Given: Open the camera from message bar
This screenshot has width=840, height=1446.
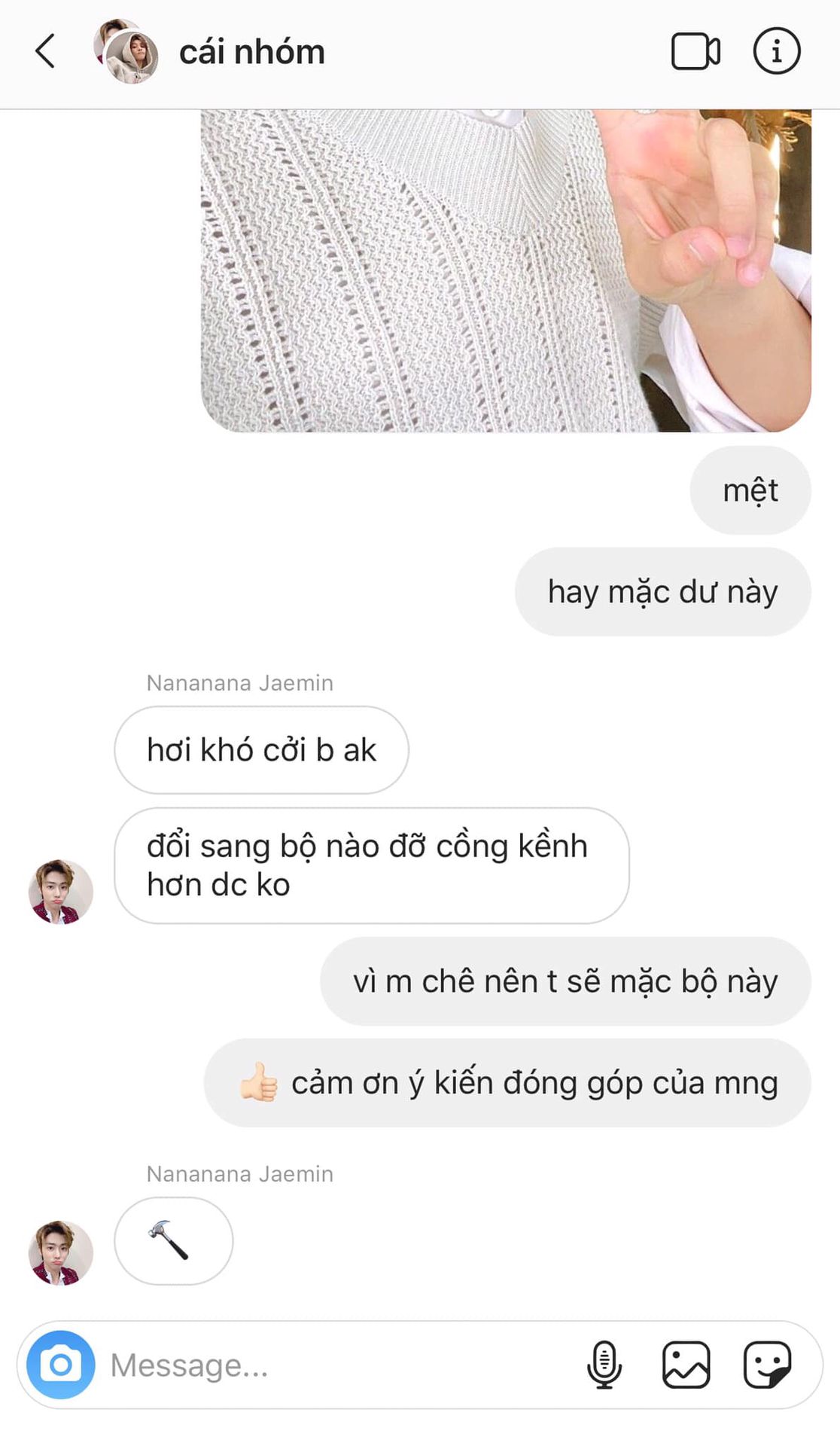Looking at the screenshot, I should pyautogui.click(x=61, y=1365).
